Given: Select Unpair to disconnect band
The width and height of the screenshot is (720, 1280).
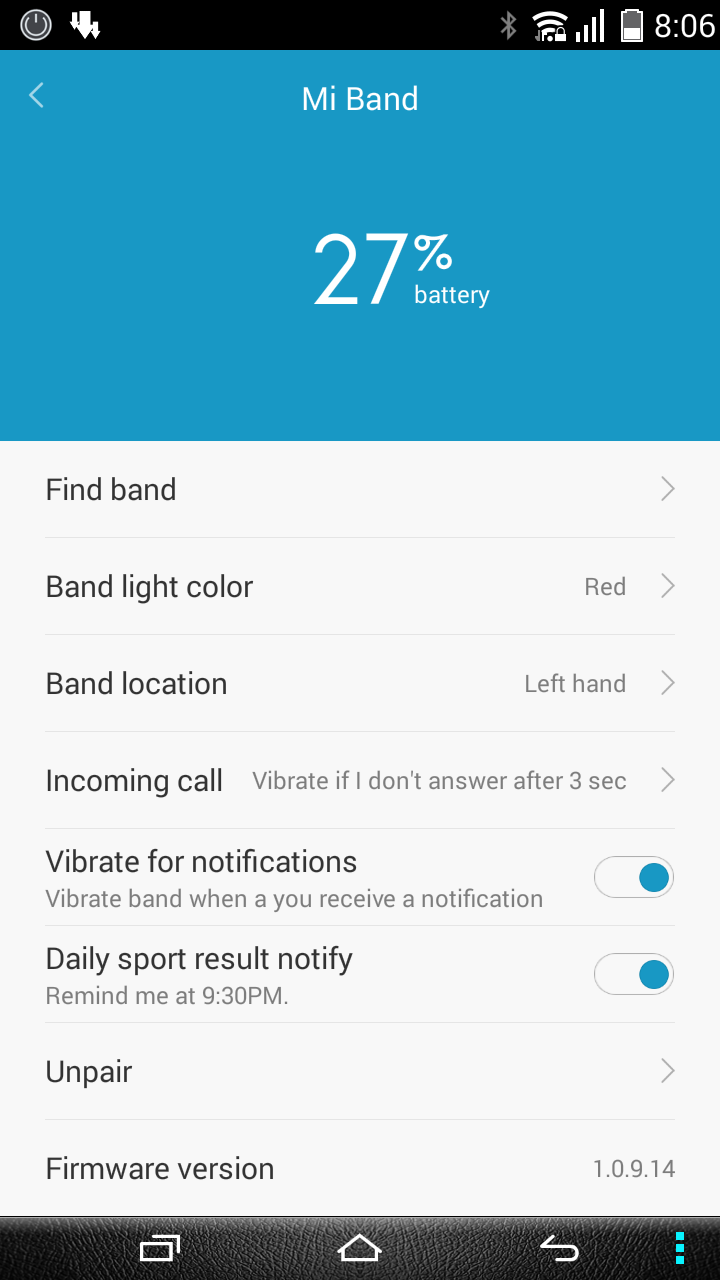Looking at the screenshot, I should (x=360, y=1071).
